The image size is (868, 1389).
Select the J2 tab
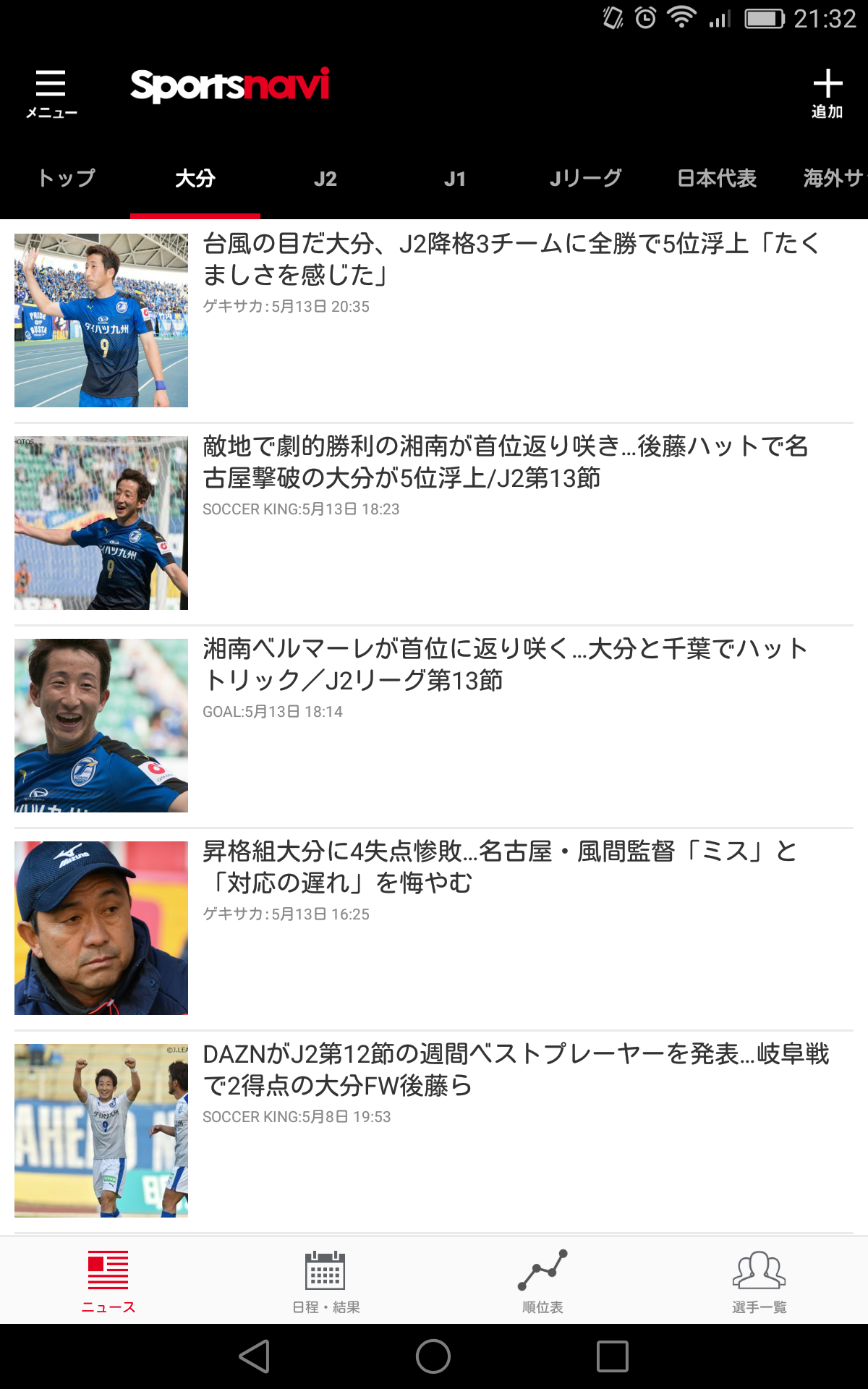pyautogui.click(x=325, y=178)
